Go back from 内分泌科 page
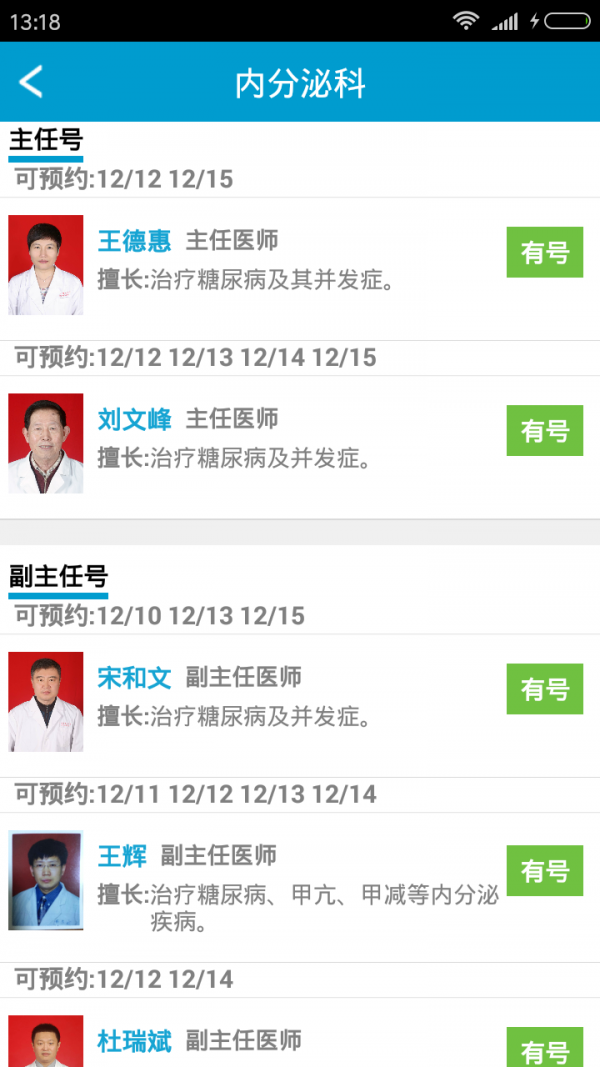 point(32,82)
